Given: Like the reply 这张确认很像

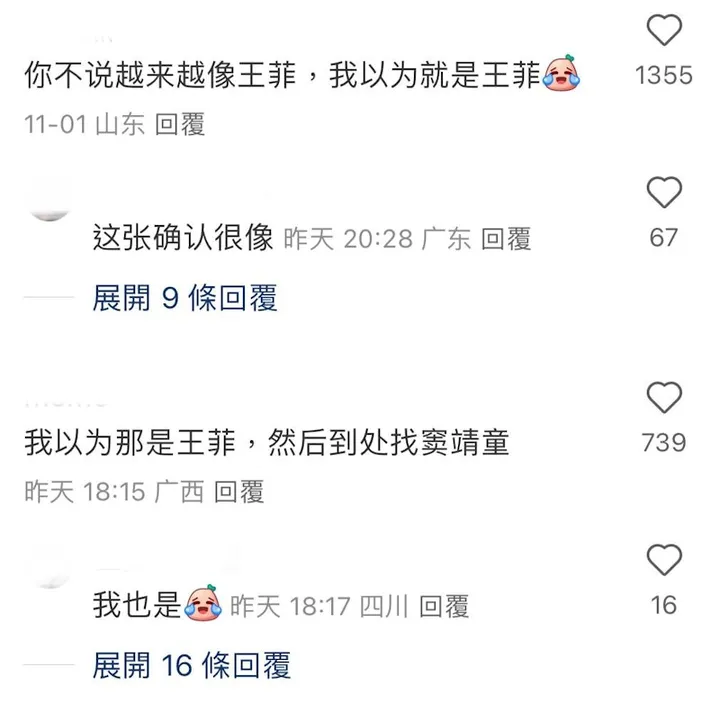Looking at the screenshot, I should tap(664, 193).
